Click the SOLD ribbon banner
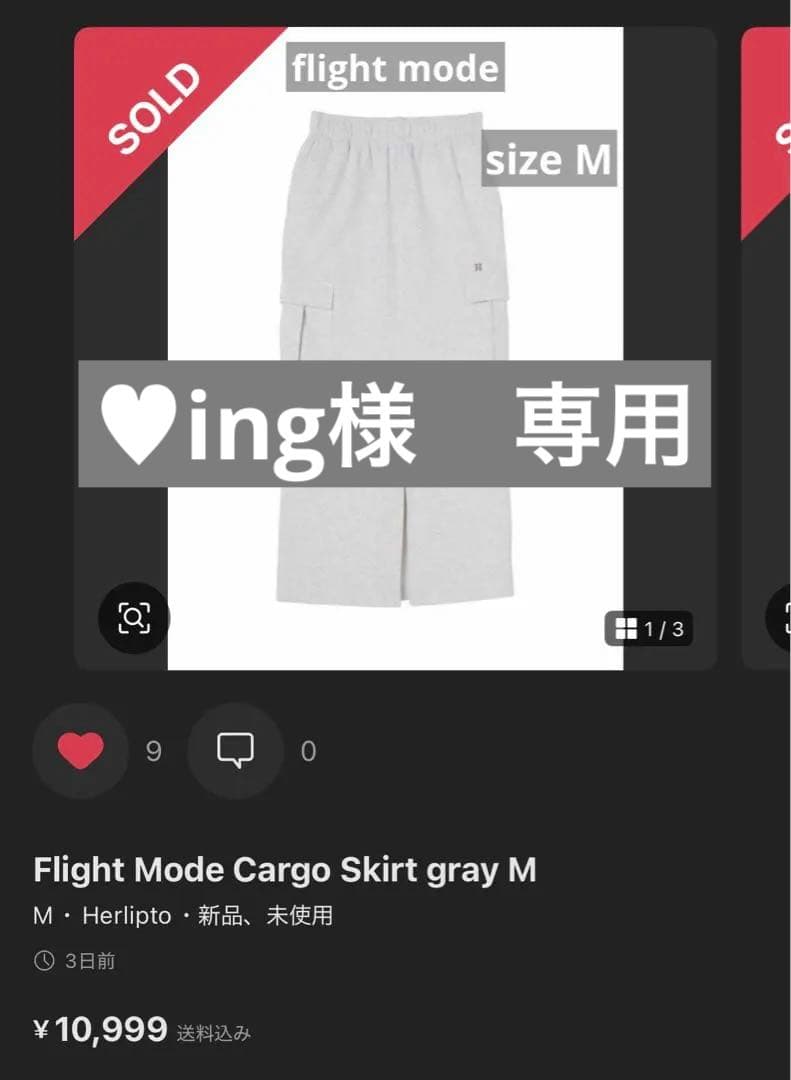This screenshot has height=1080, width=791. 155,105
